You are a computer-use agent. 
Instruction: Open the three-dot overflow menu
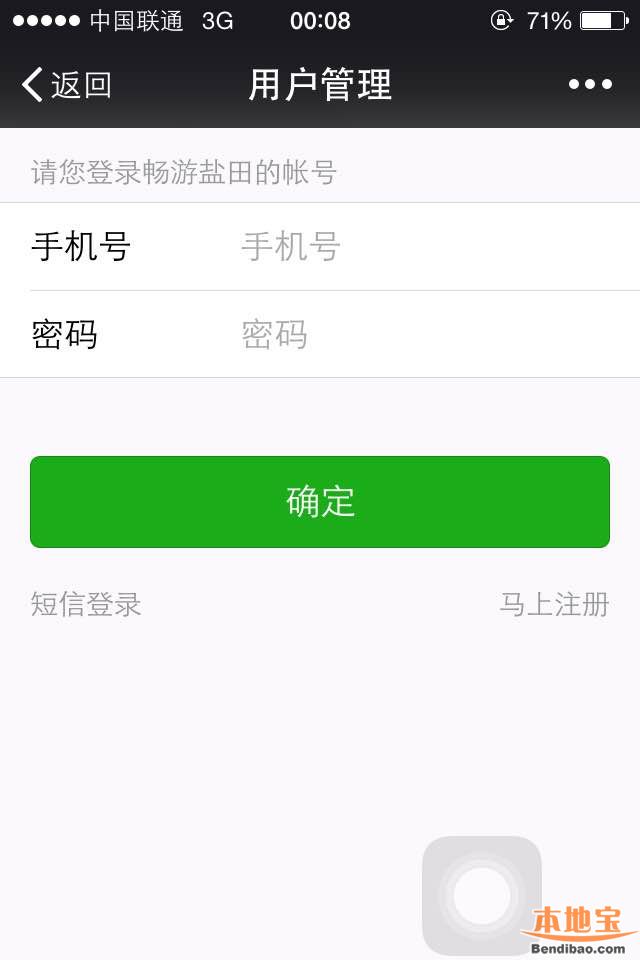point(590,85)
